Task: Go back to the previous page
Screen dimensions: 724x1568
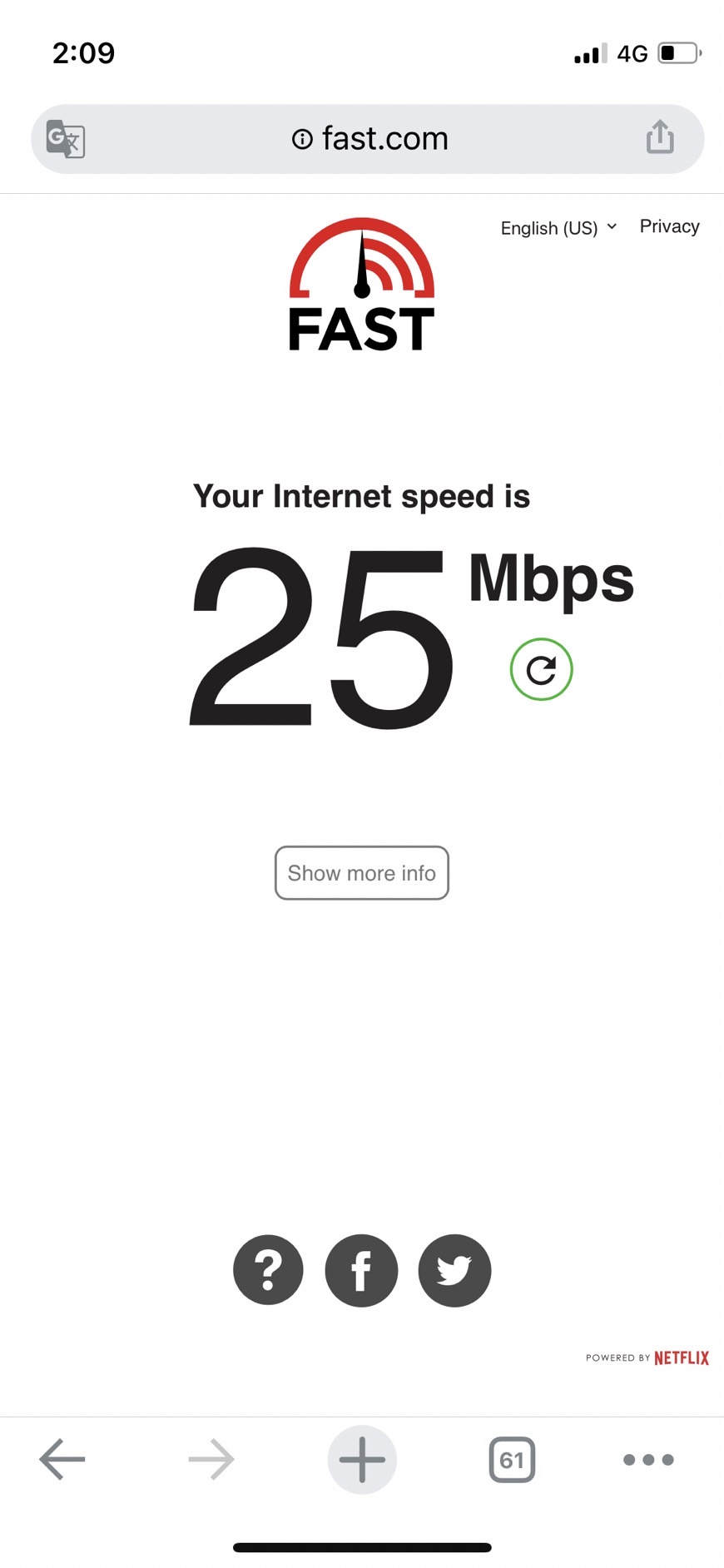Action: [x=62, y=1459]
